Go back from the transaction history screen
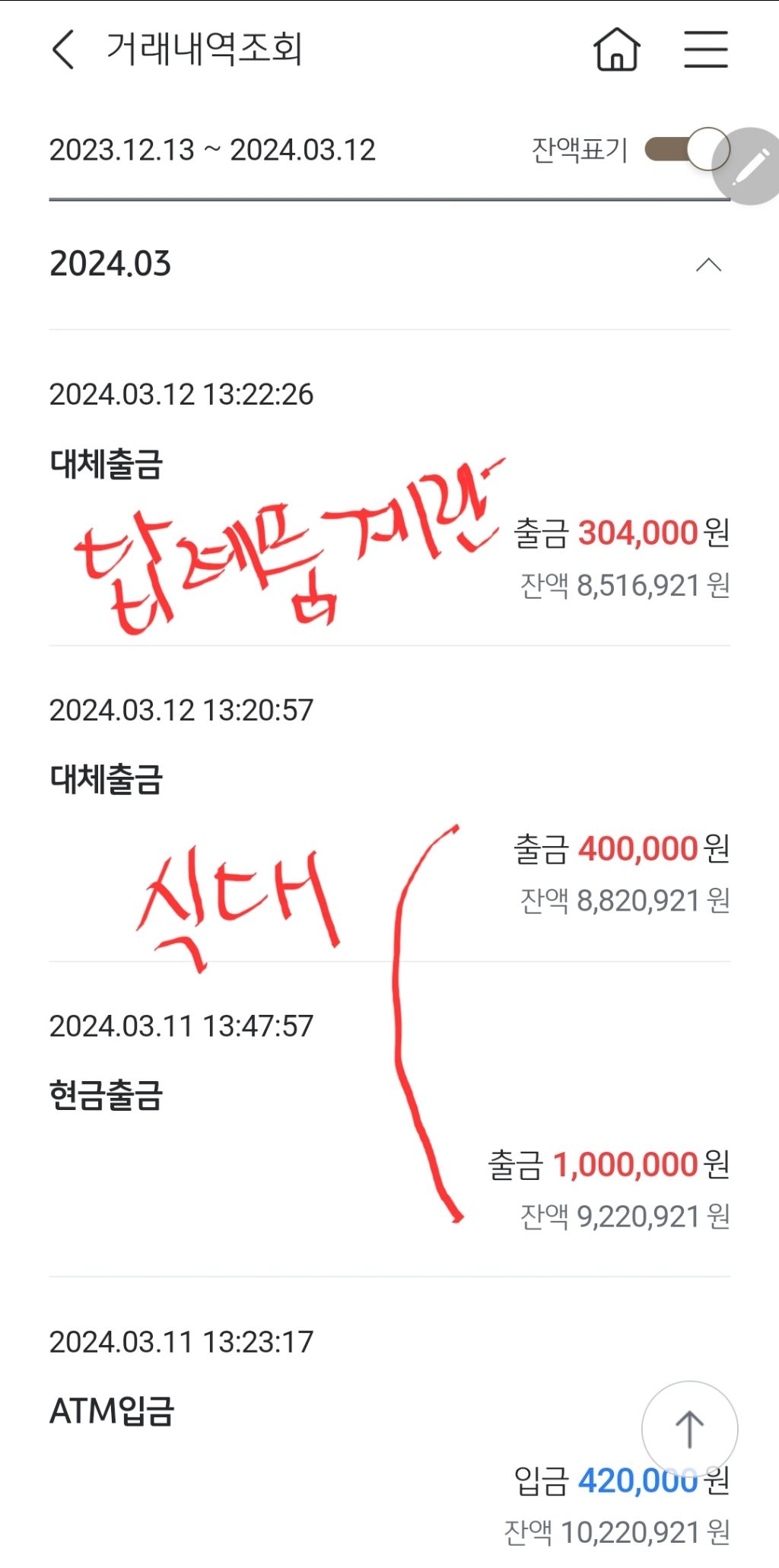This screenshot has height=1568, width=779. pyautogui.click(x=64, y=49)
